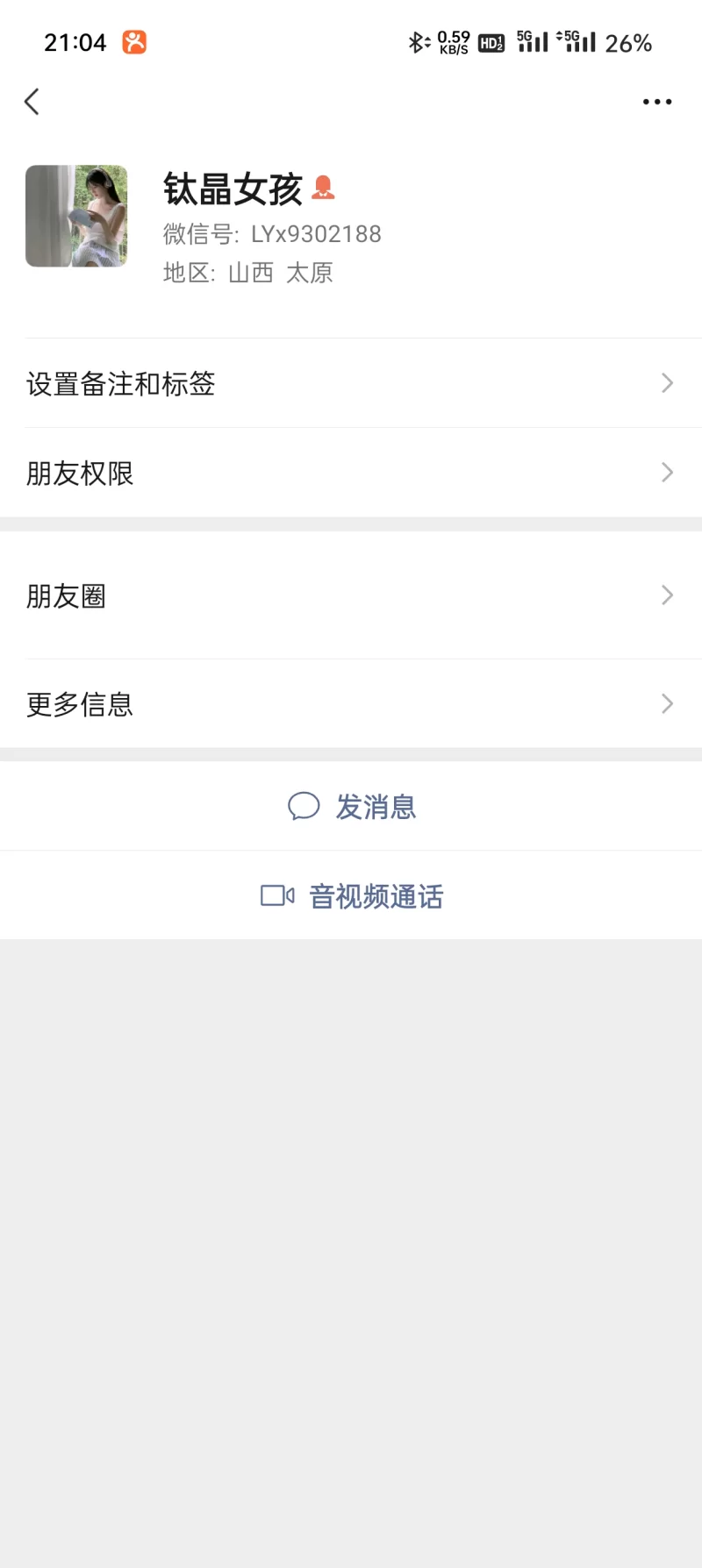Image resolution: width=702 pixels, height=1568 pixels.
Task: Open 朋友权限 options
Action: [x=351, y=473]
